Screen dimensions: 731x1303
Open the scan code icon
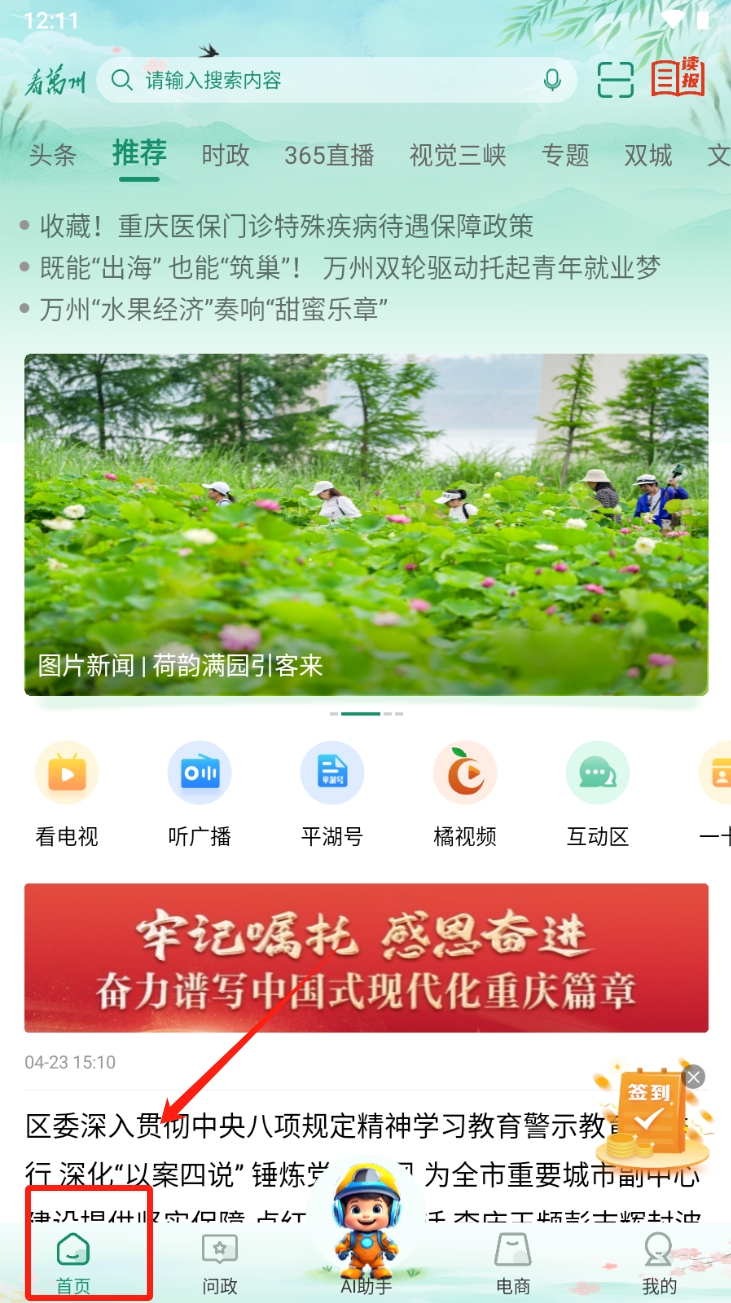(616, 80)
